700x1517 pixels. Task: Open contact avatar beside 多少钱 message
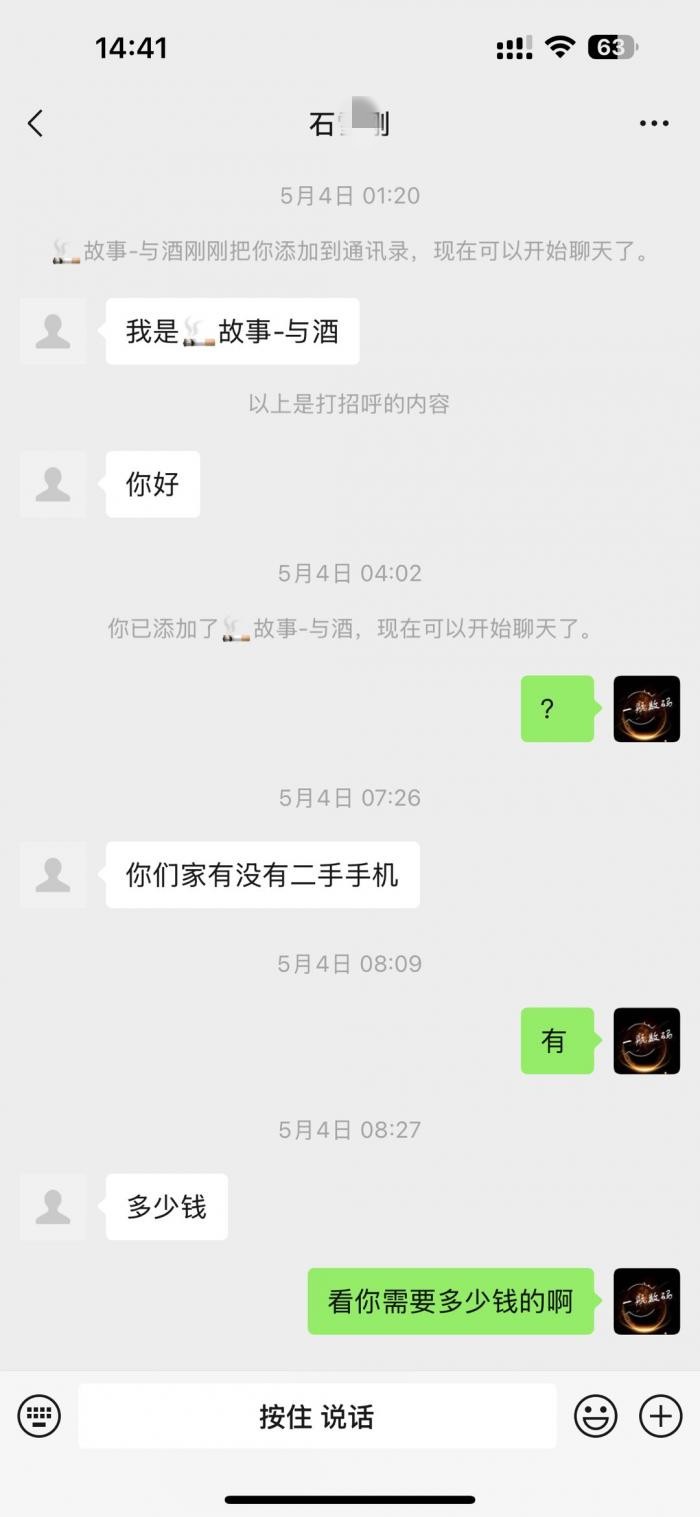point(53,1207)
